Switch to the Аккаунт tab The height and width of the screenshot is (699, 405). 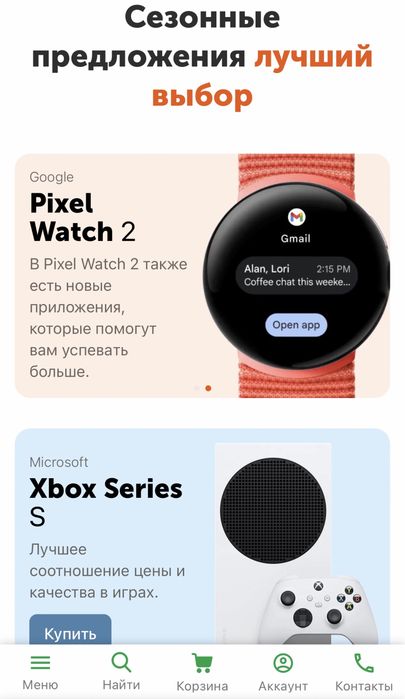tap(283, 671)
